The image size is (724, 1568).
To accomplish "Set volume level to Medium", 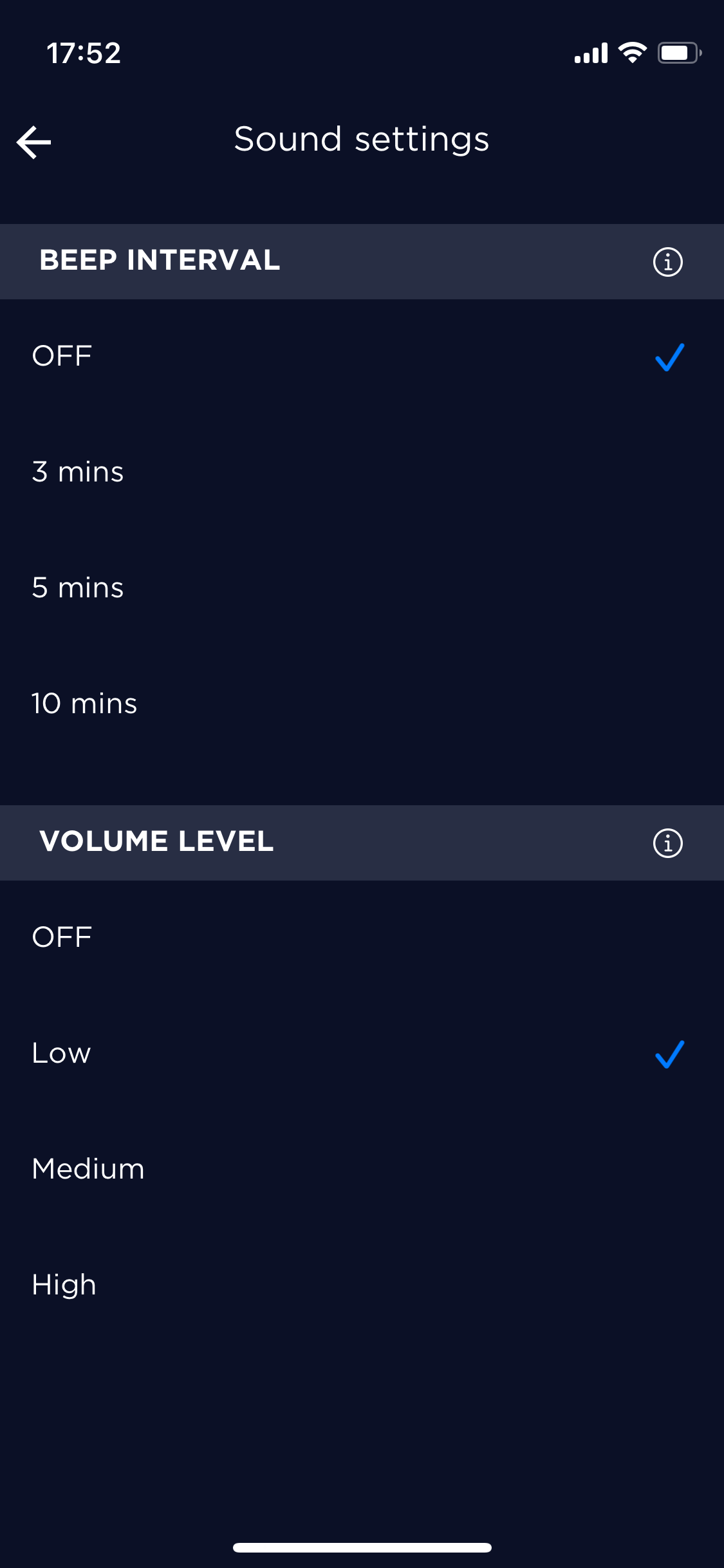I will pyautogui.click(x=362, y=1170).
